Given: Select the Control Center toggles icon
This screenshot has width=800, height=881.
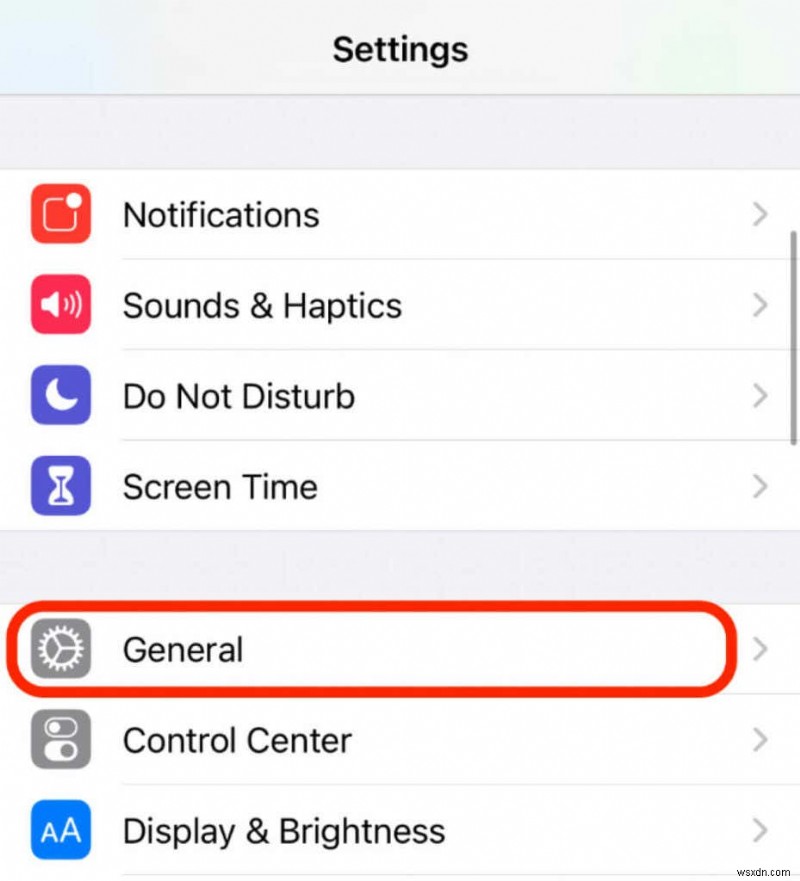Looking at the screenshot, I should pos(60,740).
